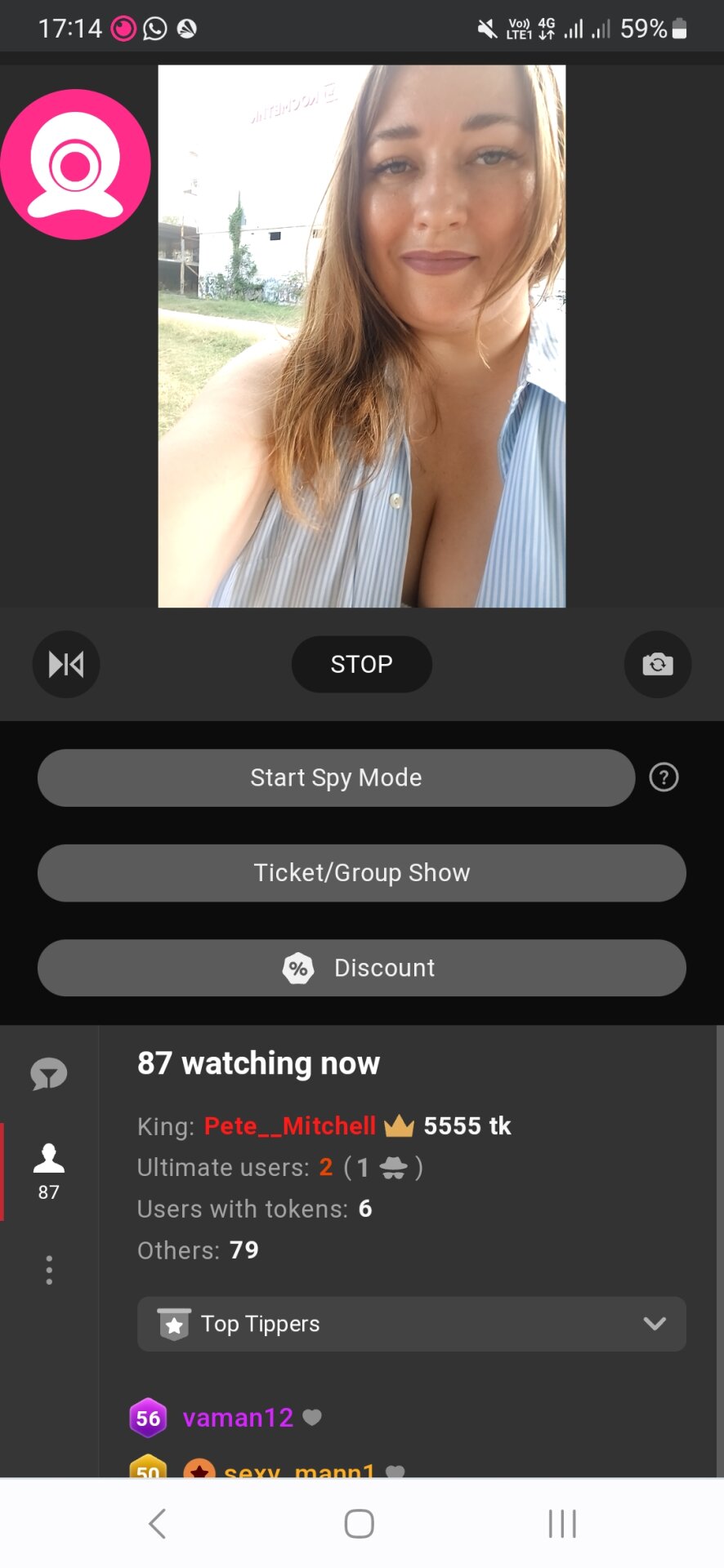Tap the percent icon on Discount button
Screen dimensions: 724x1568
tap(297, 968)
